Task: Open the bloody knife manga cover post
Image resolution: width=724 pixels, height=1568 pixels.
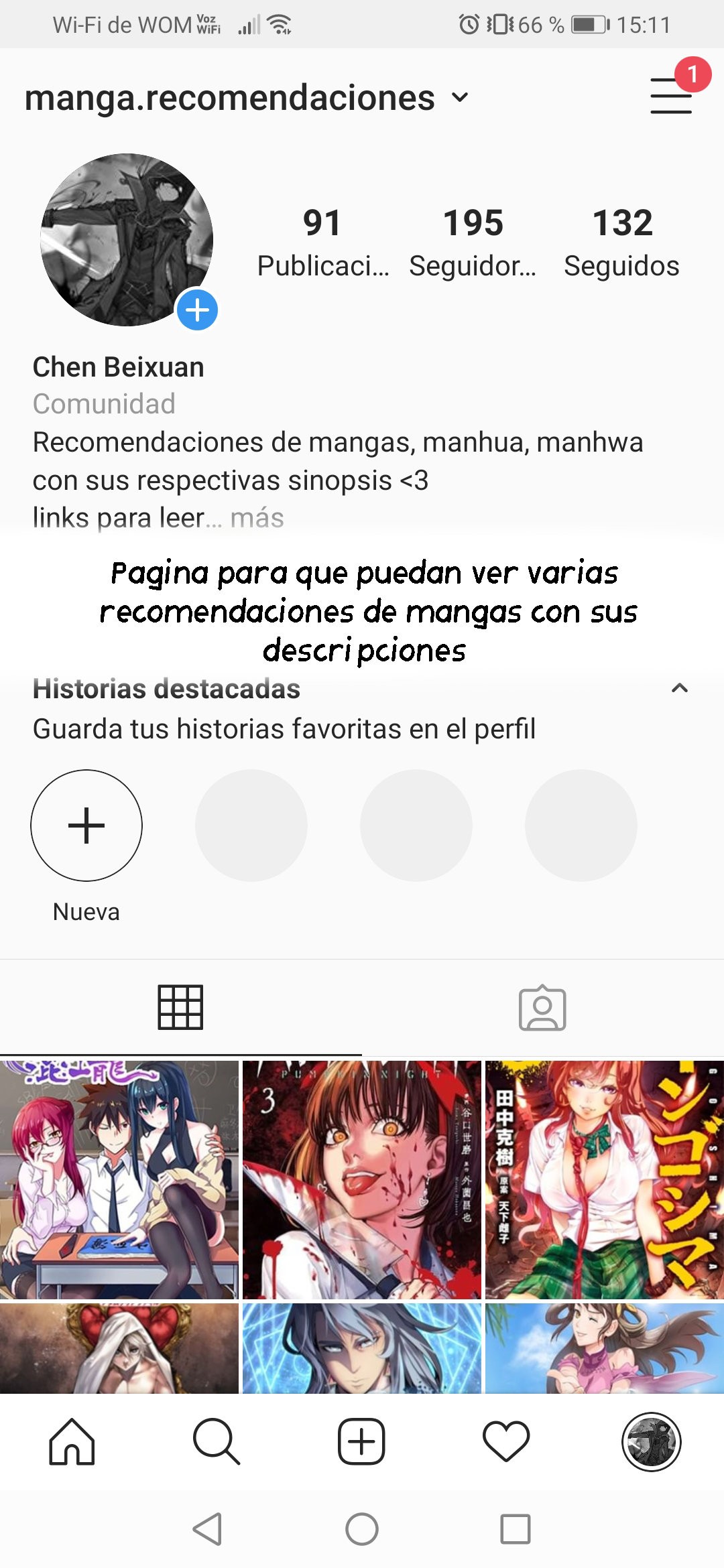Action: [x=362, y=1179]
